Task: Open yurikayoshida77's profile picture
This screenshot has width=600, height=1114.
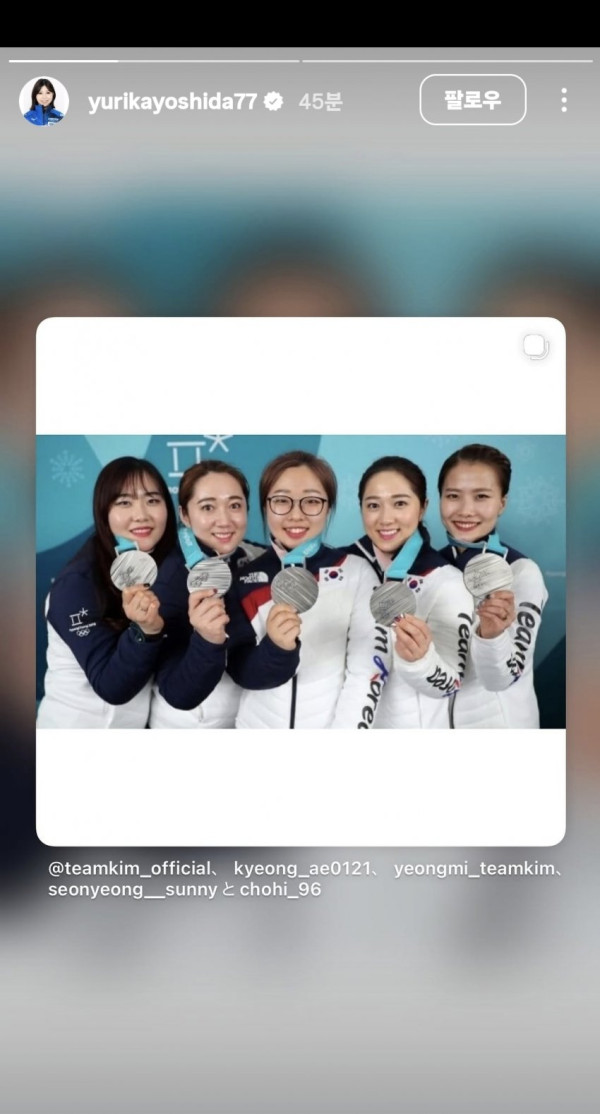Action: click(44, 101)
